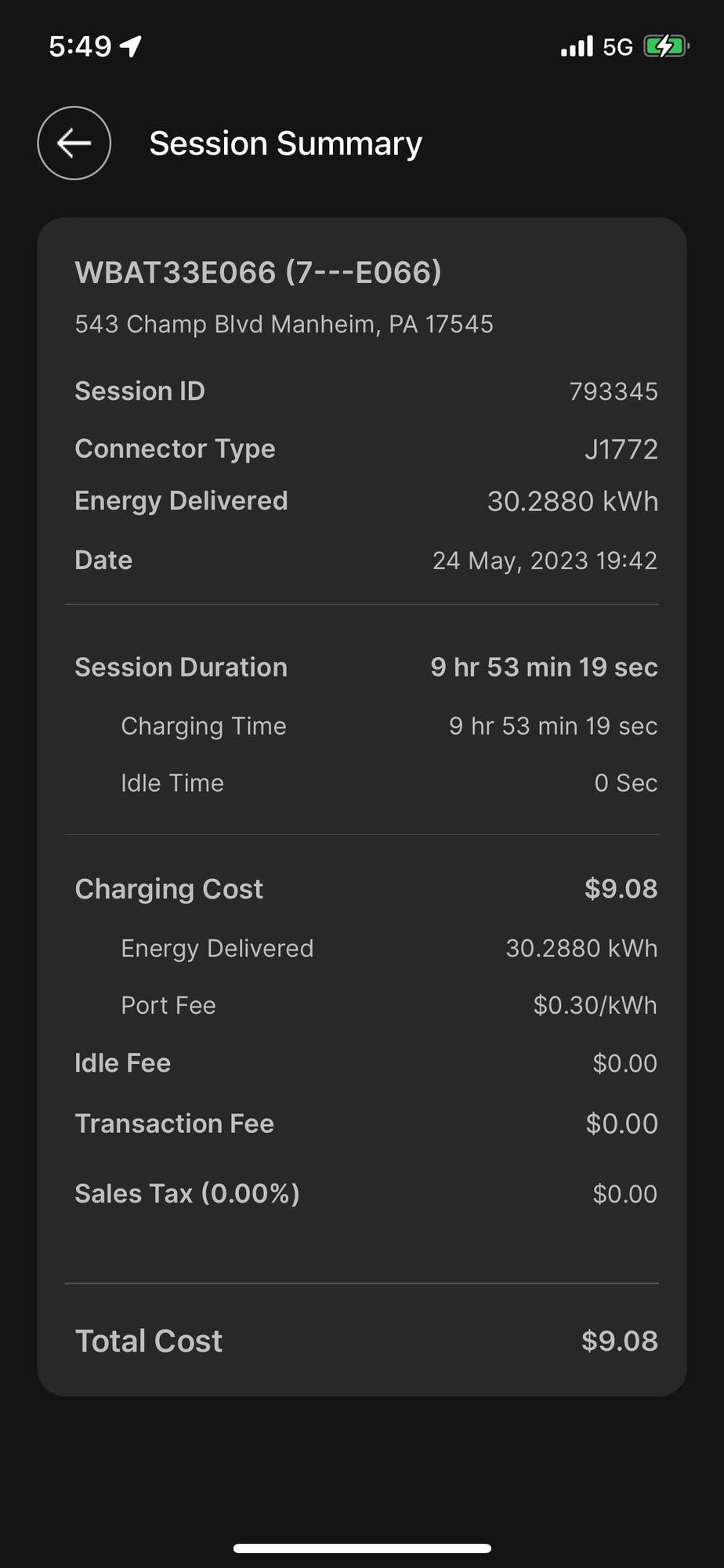Tap the charger name WBAT33E066
The image size is (724, 1568).
[258, 272]
